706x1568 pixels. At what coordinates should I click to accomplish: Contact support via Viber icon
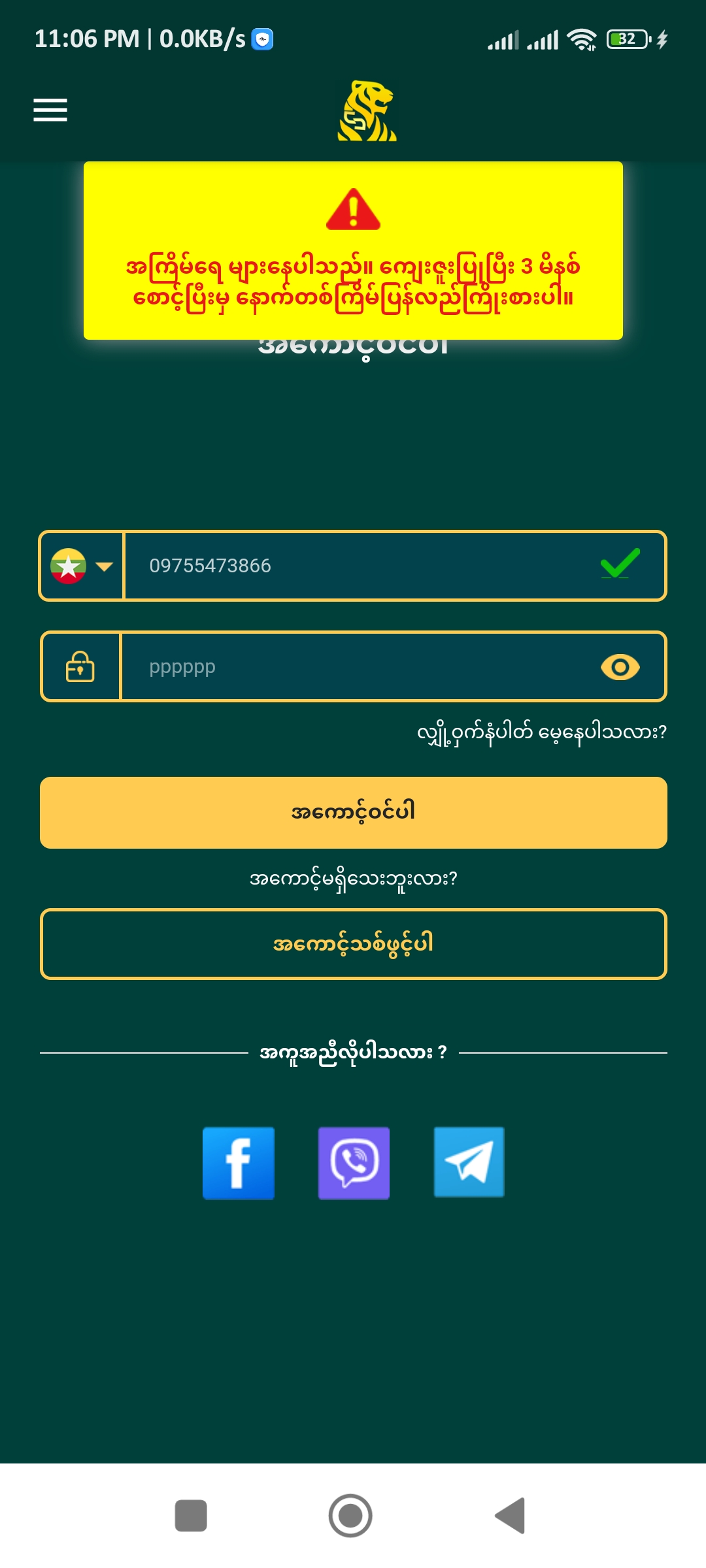coord(354,1163)
